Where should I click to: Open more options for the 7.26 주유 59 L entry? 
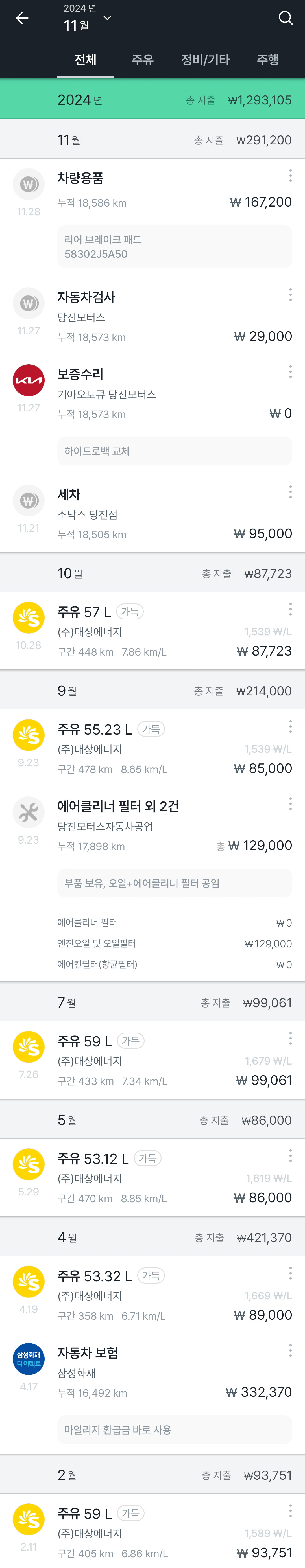tap(290, 1038)
